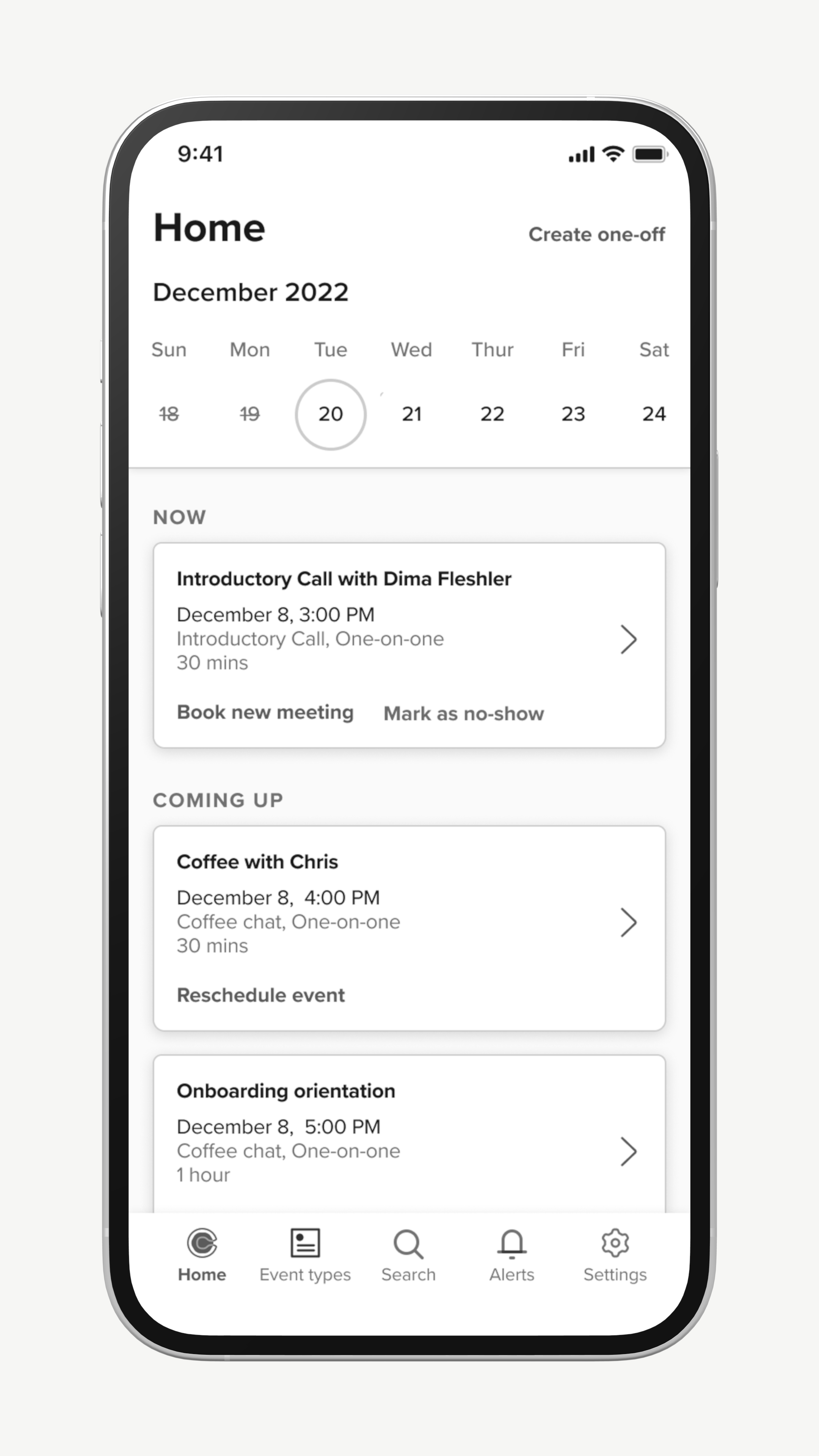Select Friday 23 in the week strip
Image resolution: width=819 pixels, height=1456 pixels.
[x=573, y=414]
